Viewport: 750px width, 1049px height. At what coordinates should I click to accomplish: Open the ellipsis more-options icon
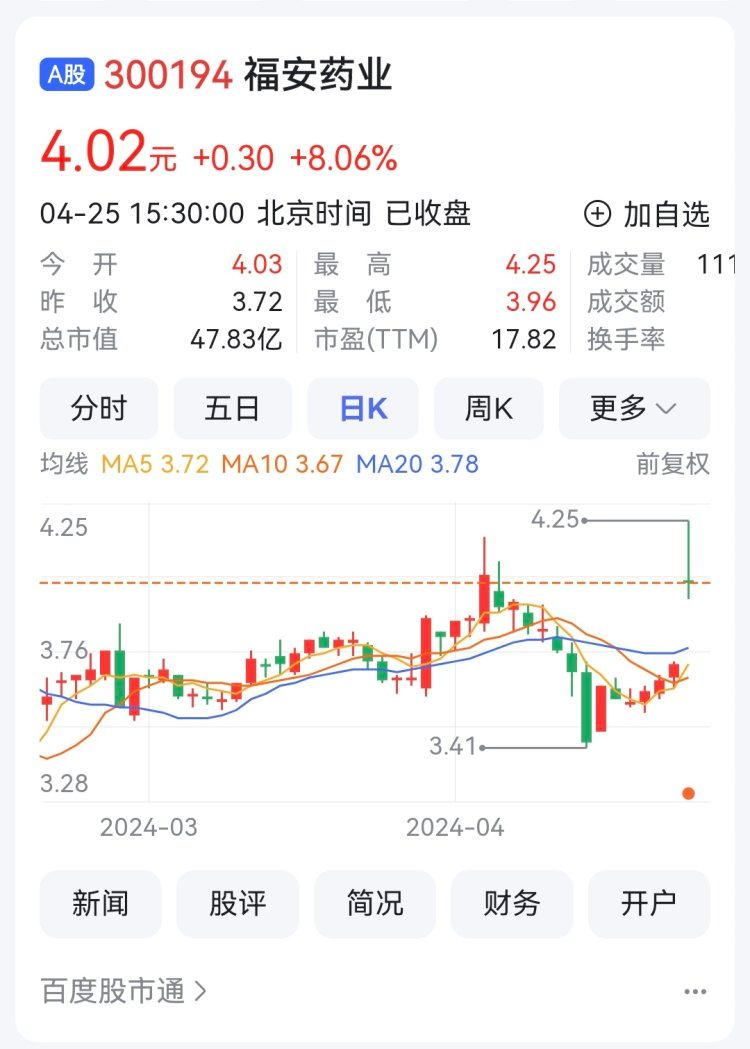696,991
